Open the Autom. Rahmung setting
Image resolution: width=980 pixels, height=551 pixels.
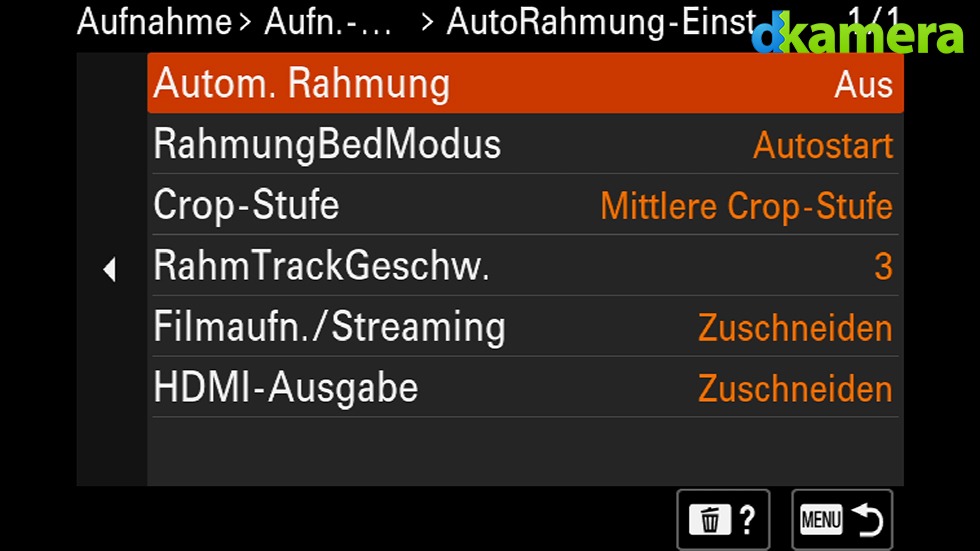(525, 84)
